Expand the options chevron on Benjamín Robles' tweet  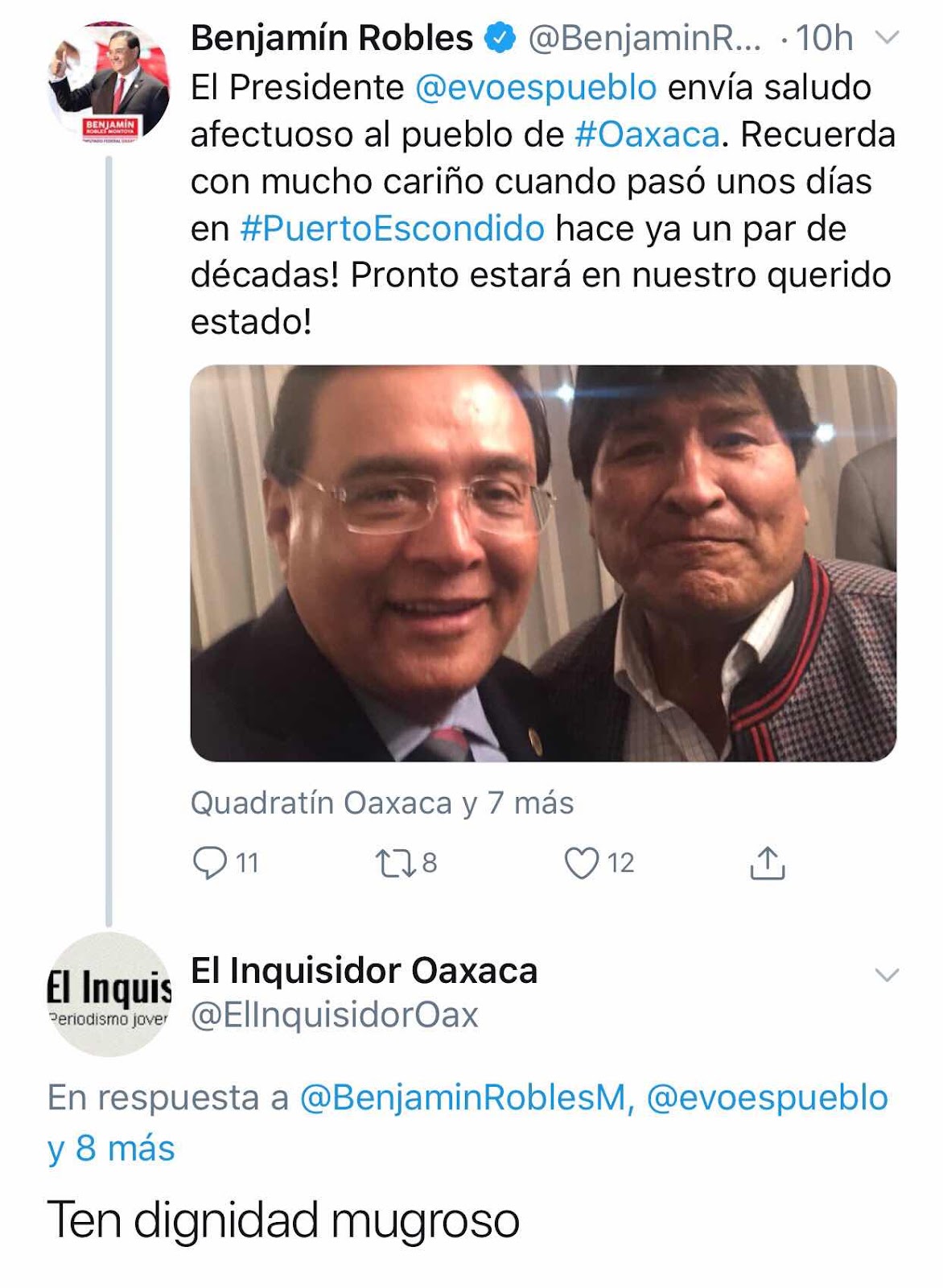886,38
